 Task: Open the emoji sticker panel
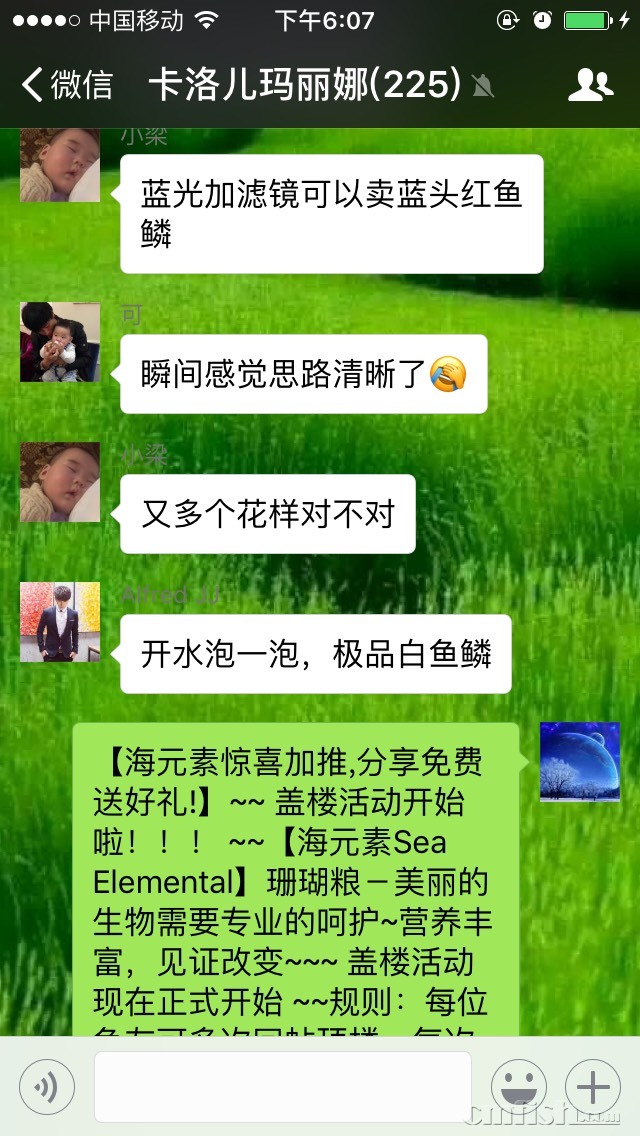tap(518, 1087)
